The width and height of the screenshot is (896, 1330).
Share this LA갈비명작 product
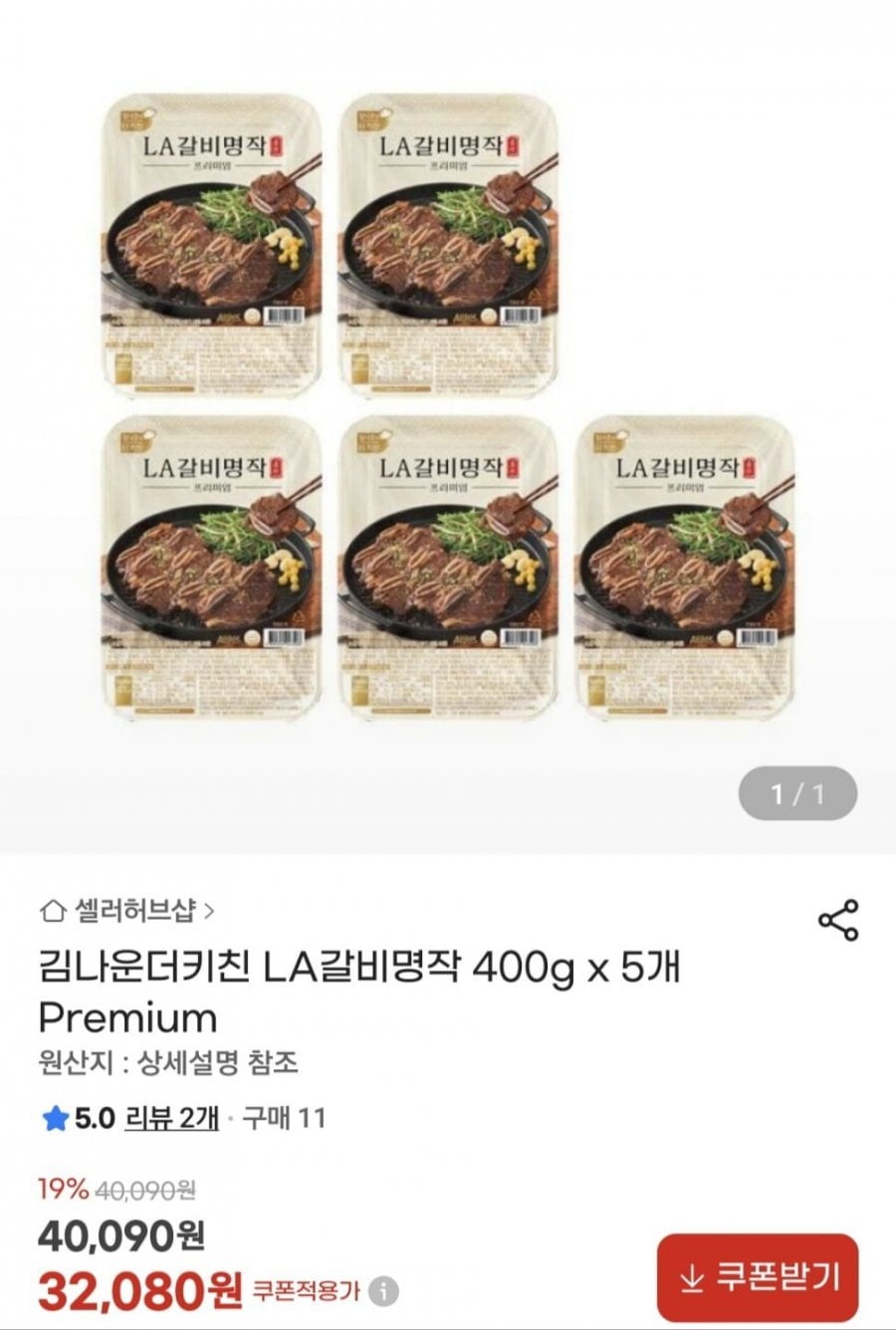pos(837,920)
